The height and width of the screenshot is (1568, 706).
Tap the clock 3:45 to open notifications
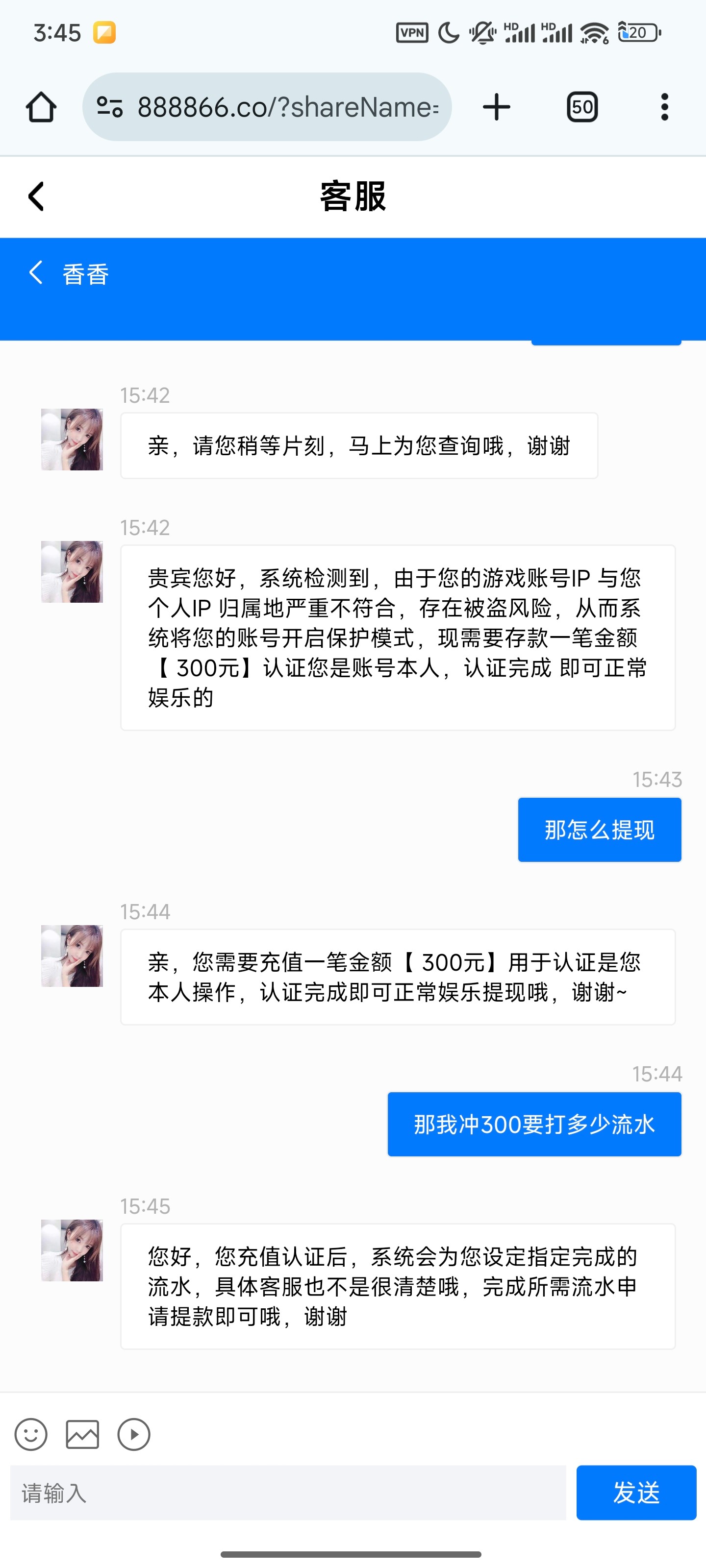click(58, 32)
